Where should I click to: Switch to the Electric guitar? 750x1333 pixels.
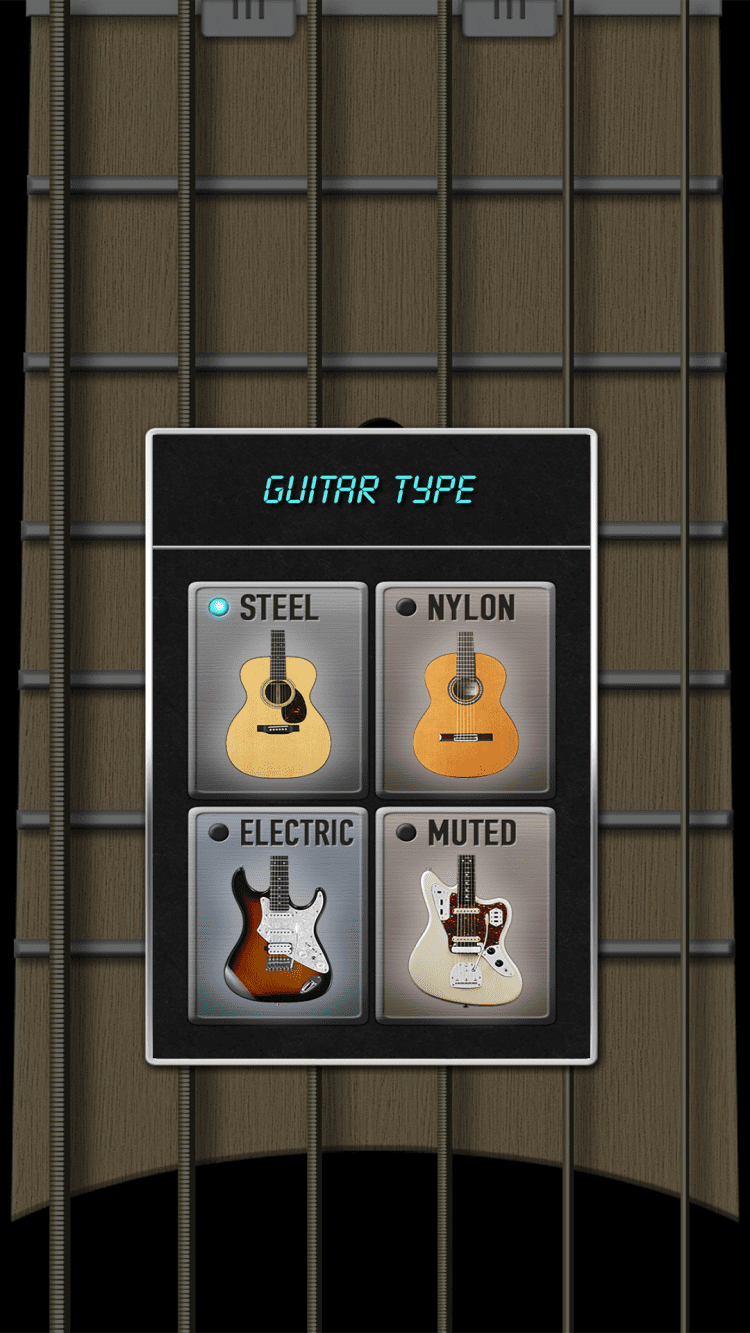tap(277, 914)
